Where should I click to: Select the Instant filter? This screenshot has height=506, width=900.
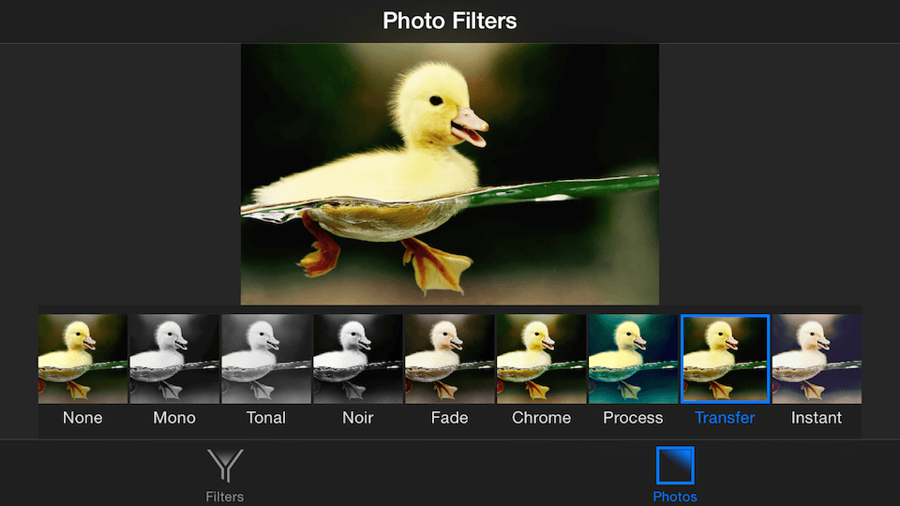coord(816,360)
